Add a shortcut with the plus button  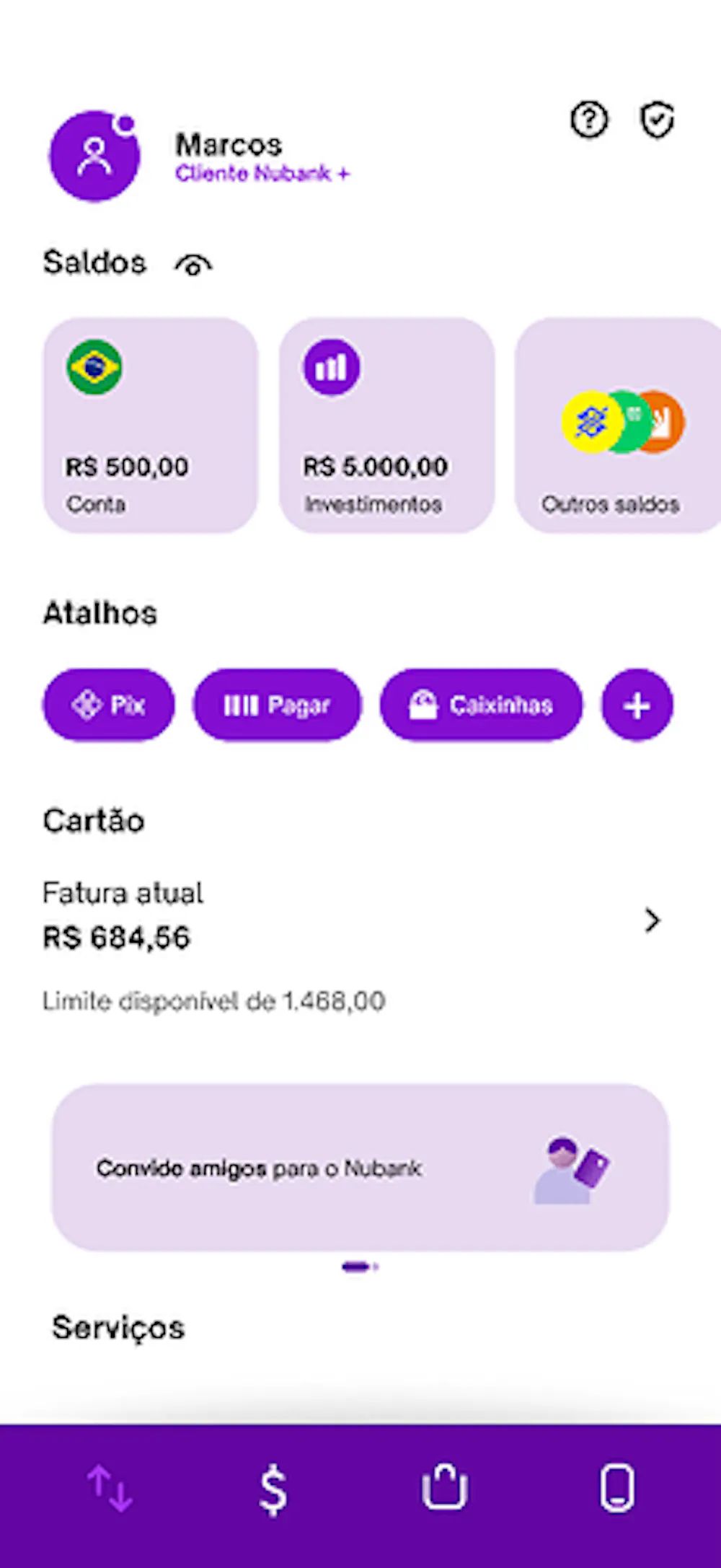point(637,705)
